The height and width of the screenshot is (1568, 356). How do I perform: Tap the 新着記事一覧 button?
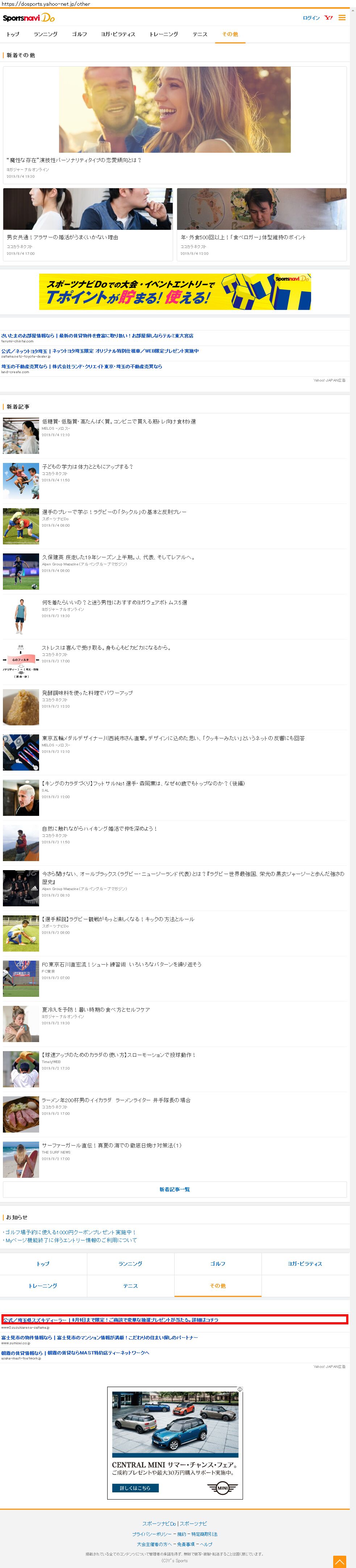pyautogui.click(x=175, y=1189)
